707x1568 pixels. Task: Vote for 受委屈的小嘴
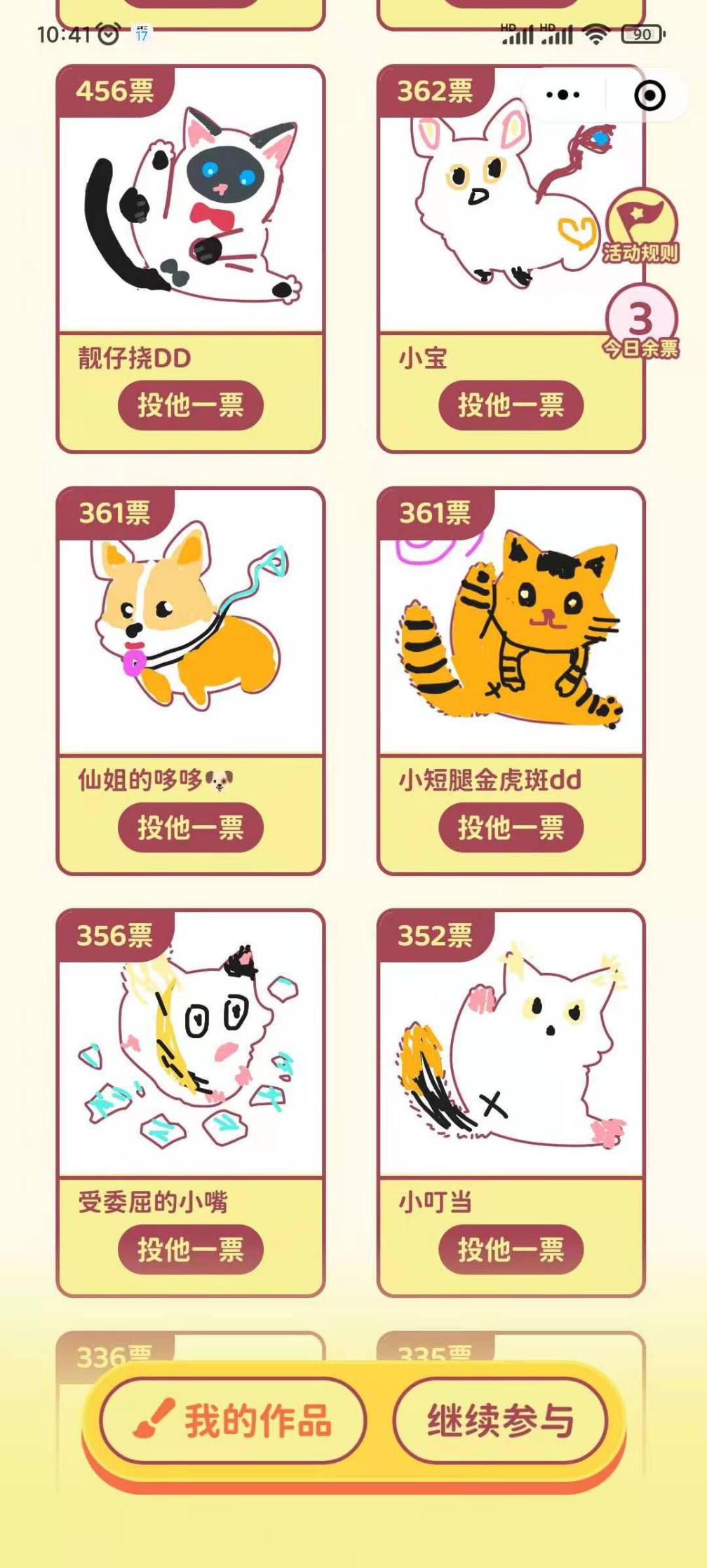point(190,1249)
